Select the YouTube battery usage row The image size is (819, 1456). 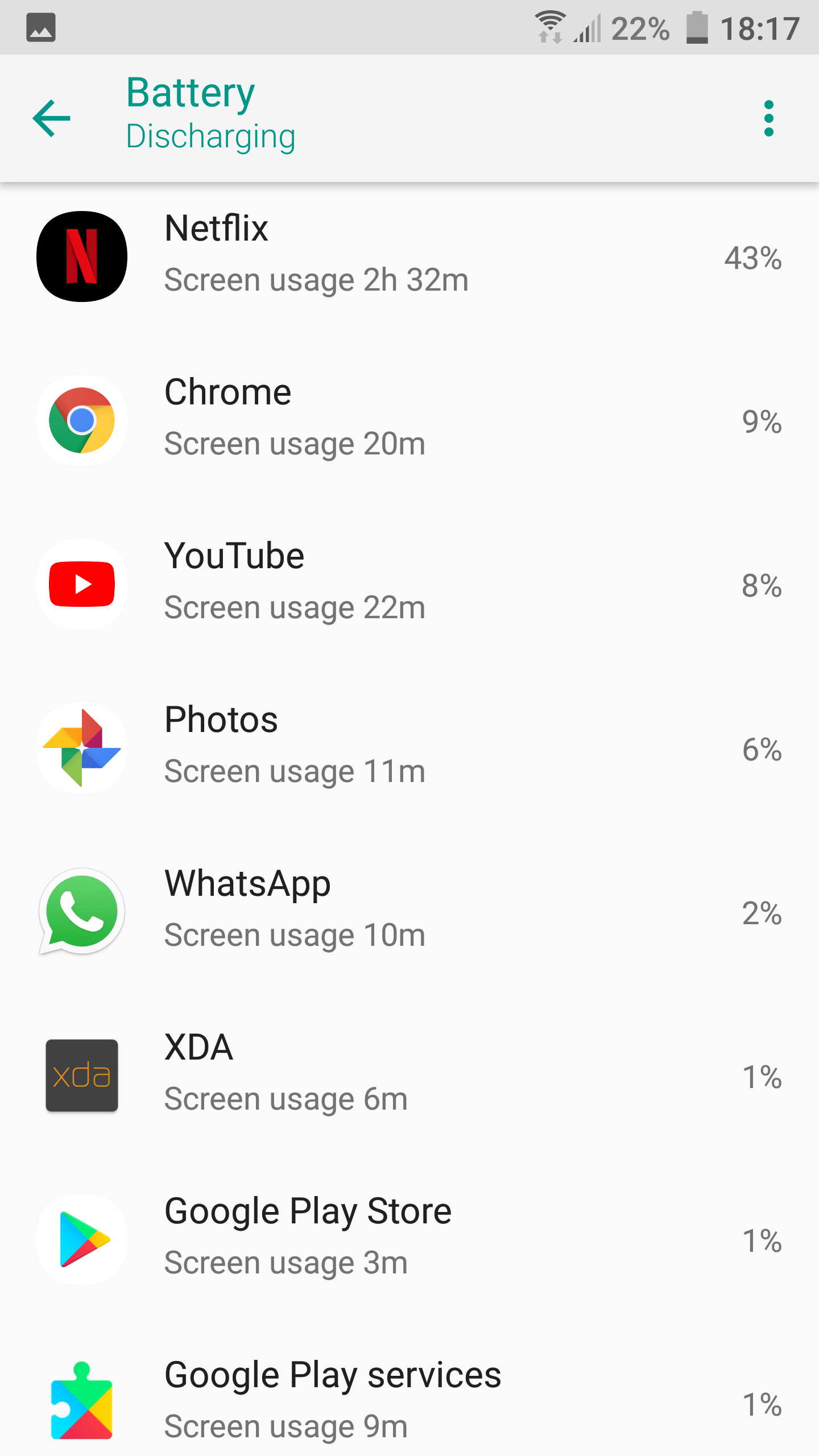click(409, 584)
